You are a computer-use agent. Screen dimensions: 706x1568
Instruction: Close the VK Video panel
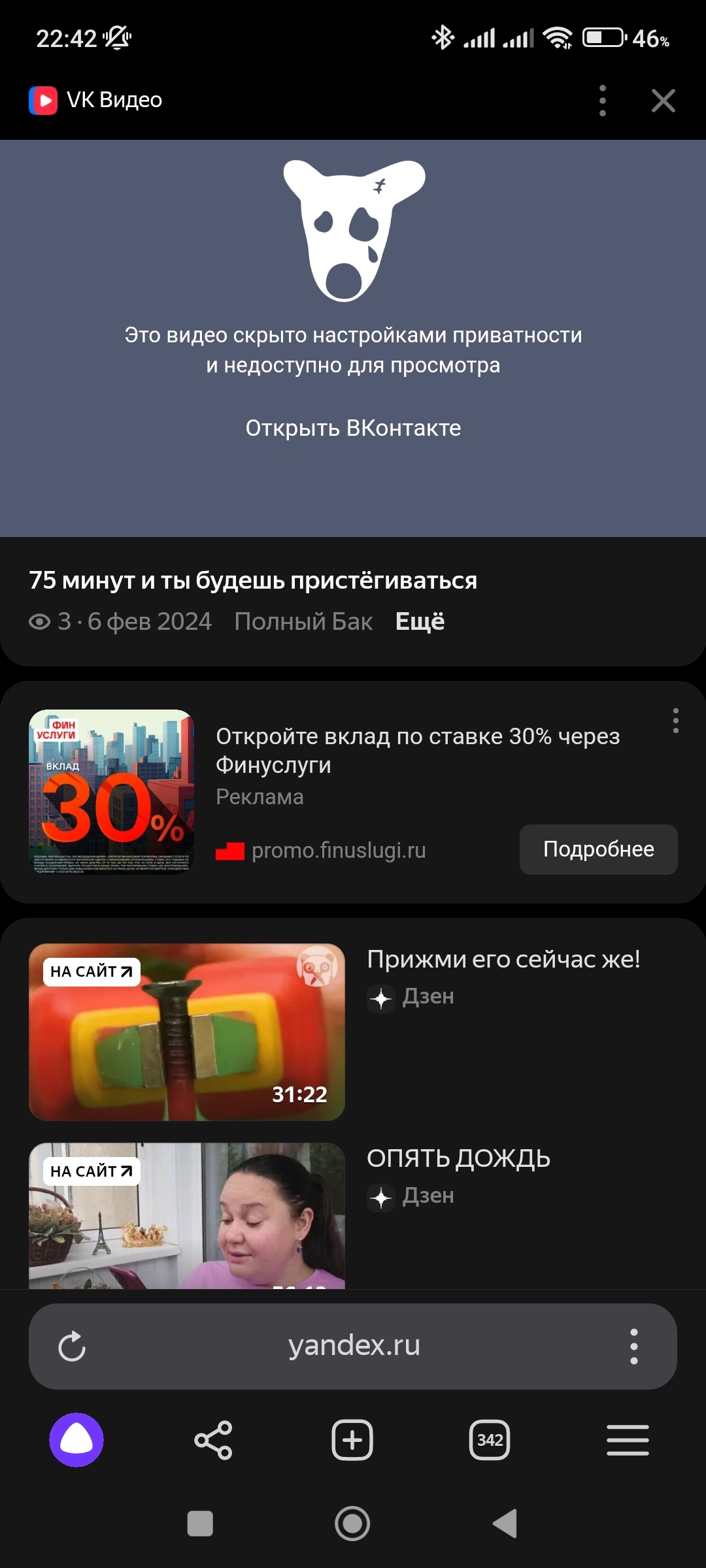click(x=663, y=101)
